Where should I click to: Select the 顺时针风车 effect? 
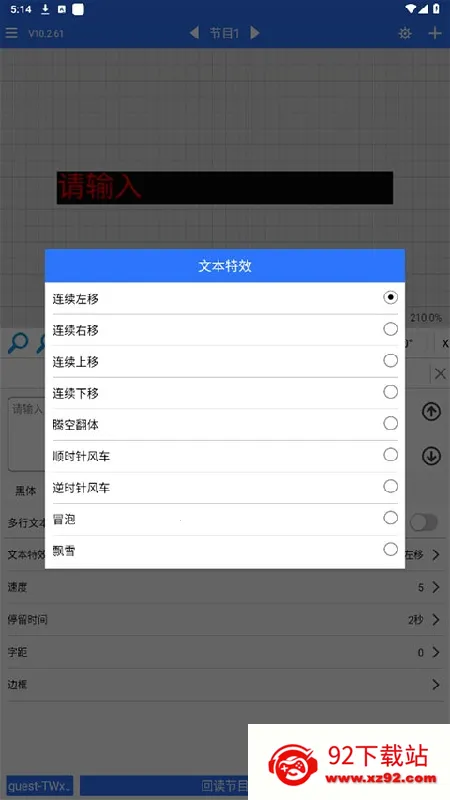tap(225, 456)
